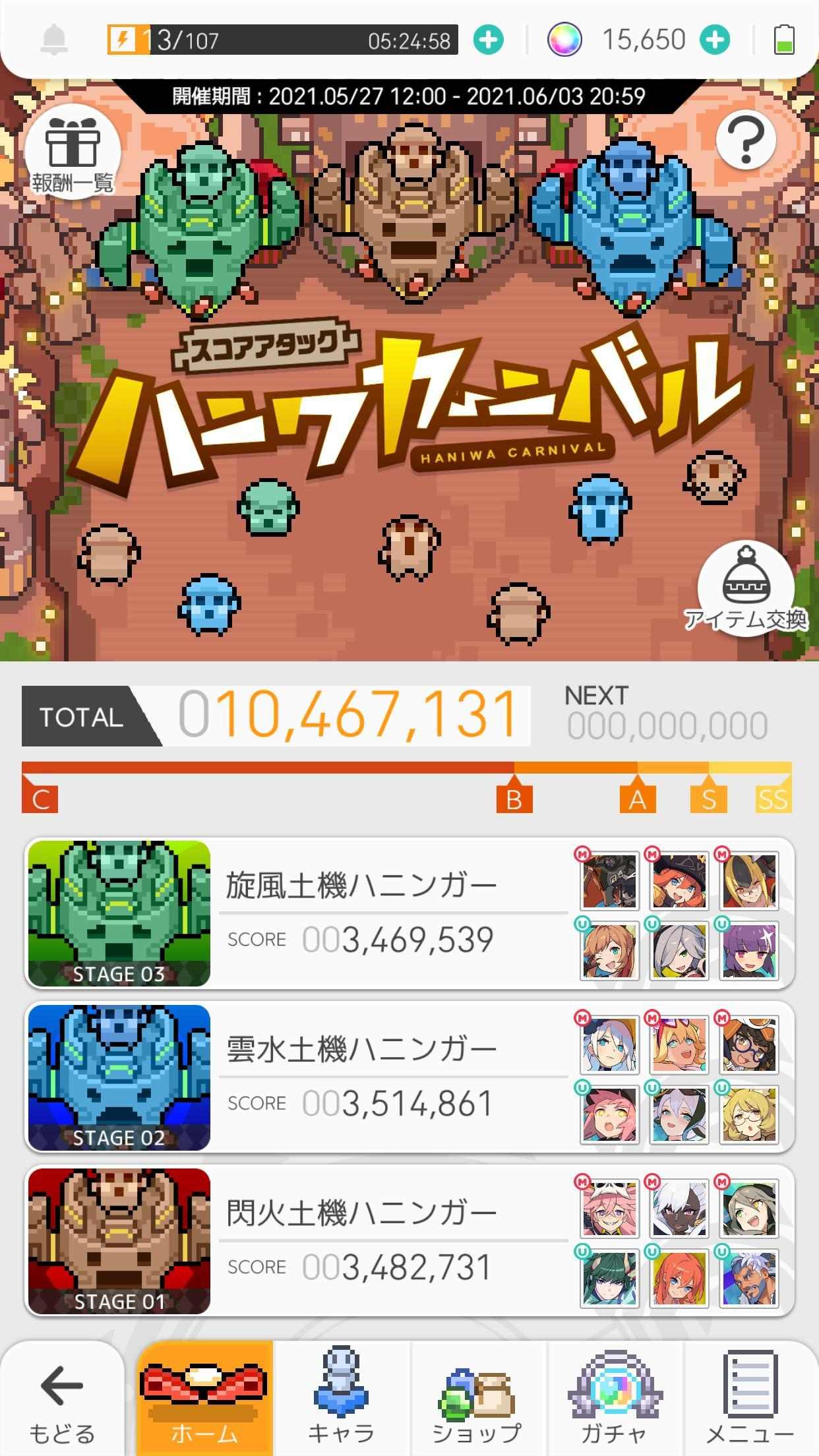Screen dimensions: 819x1456
Task: Go back with もどる
Action: point(62,1399)
